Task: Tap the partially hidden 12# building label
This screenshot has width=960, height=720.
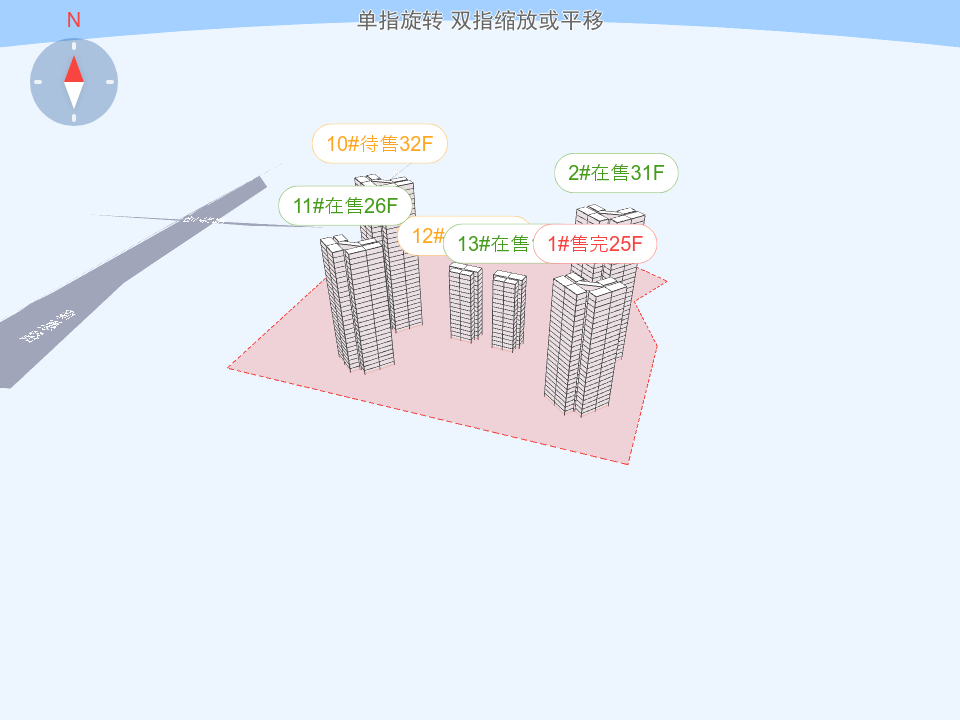Action: point(421,236)
